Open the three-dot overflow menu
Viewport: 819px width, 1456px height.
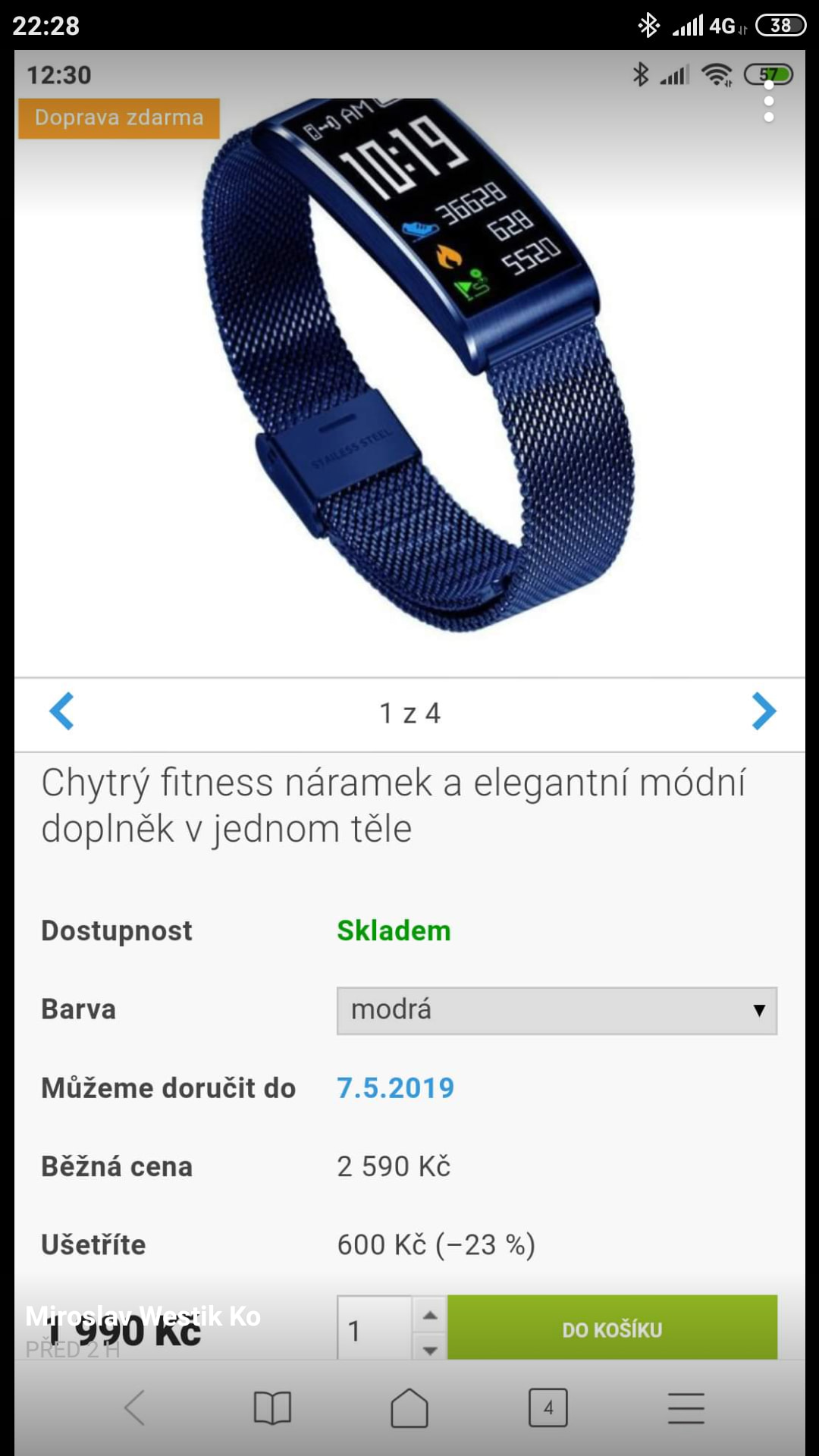click(768, 102)
